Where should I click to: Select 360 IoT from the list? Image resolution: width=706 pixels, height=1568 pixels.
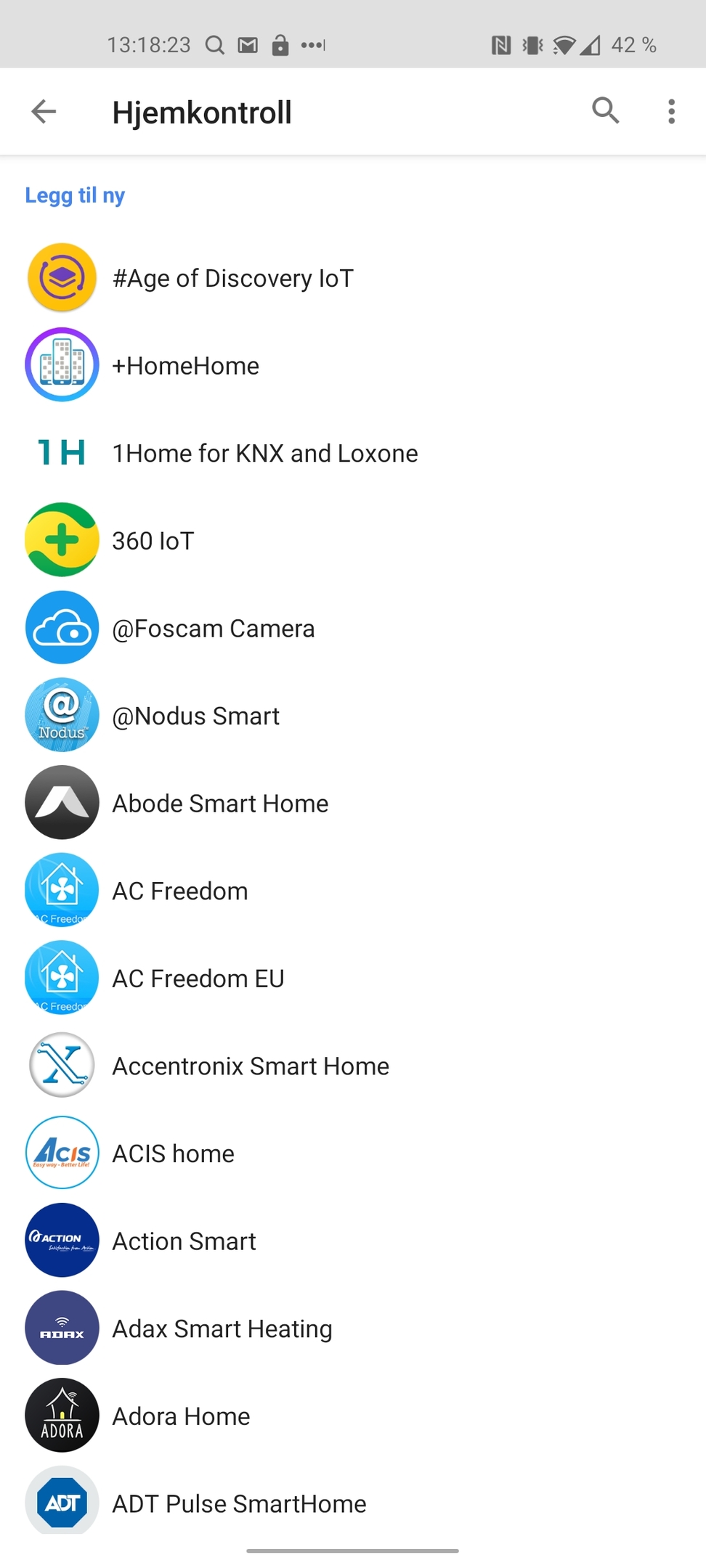click(x=353, y=541)
